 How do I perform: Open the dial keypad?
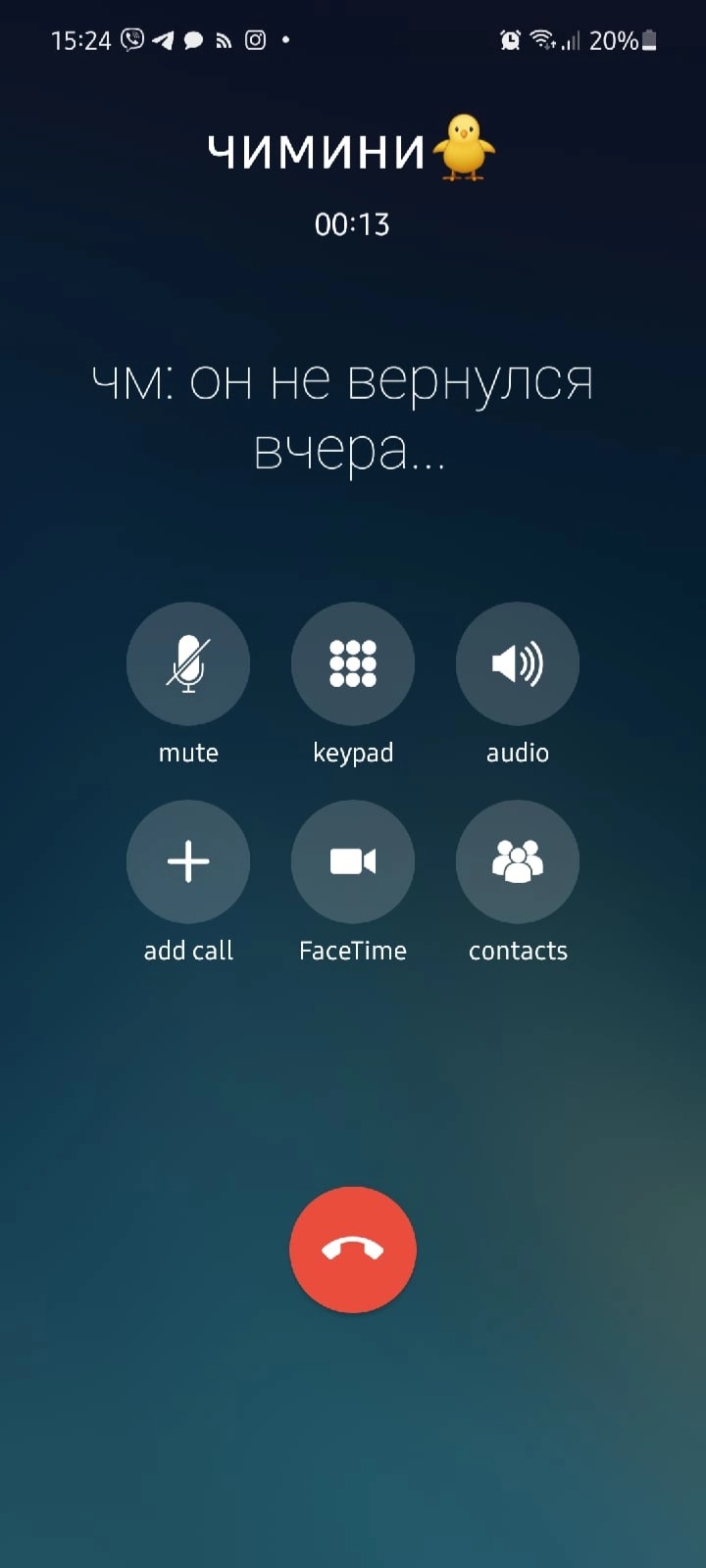(353, 664)
